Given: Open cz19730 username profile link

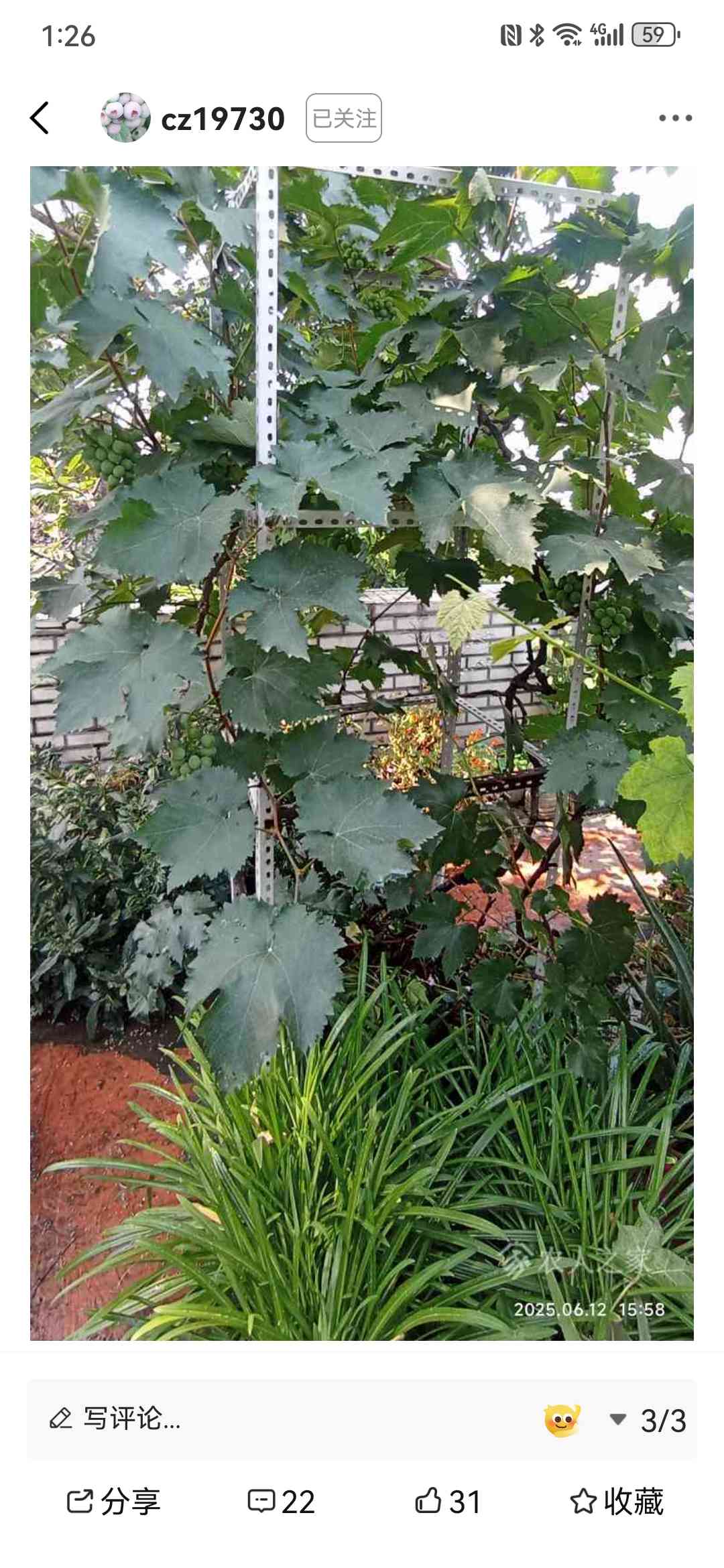Looking at the screenshot, I should point(223,119).
